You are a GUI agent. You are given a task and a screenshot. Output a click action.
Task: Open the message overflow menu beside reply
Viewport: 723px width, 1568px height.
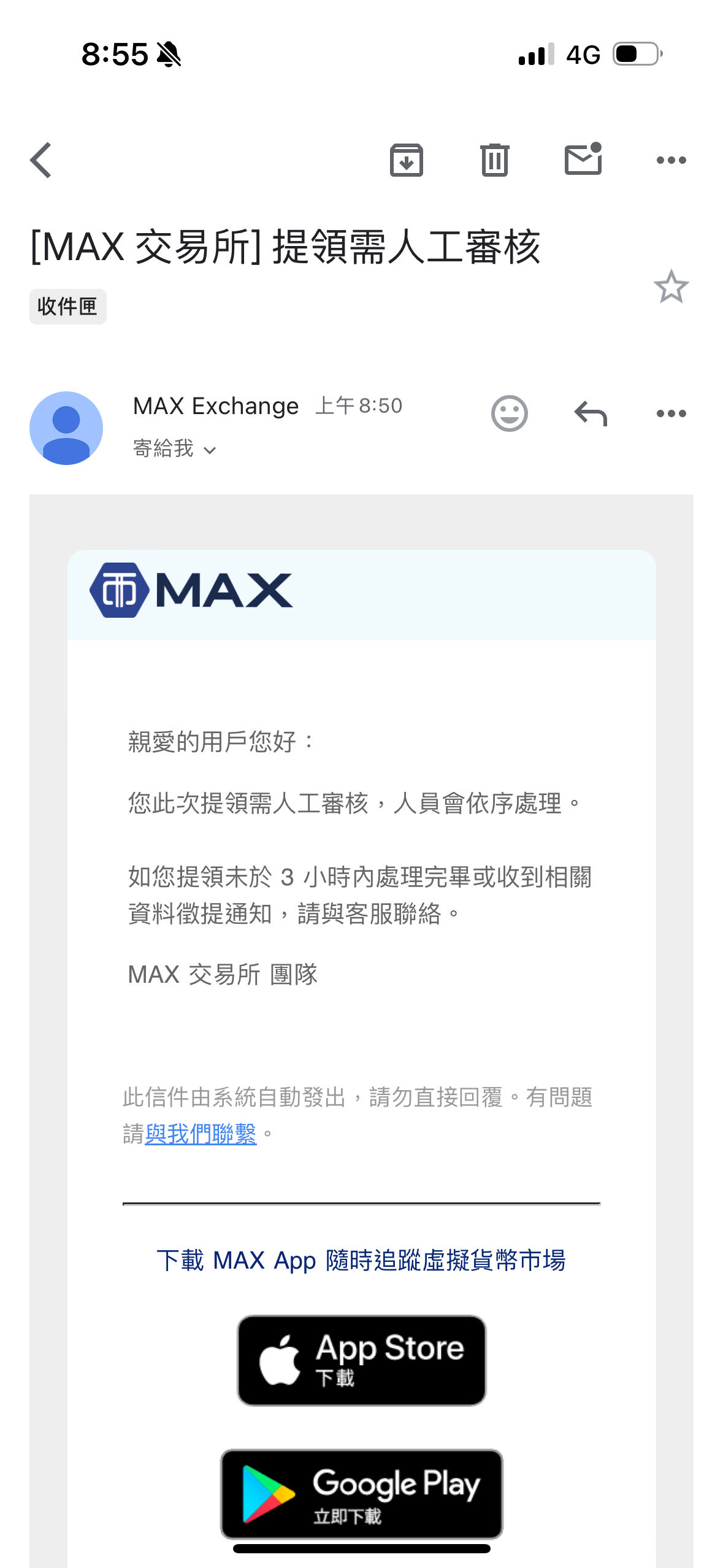tap(671, 413)
